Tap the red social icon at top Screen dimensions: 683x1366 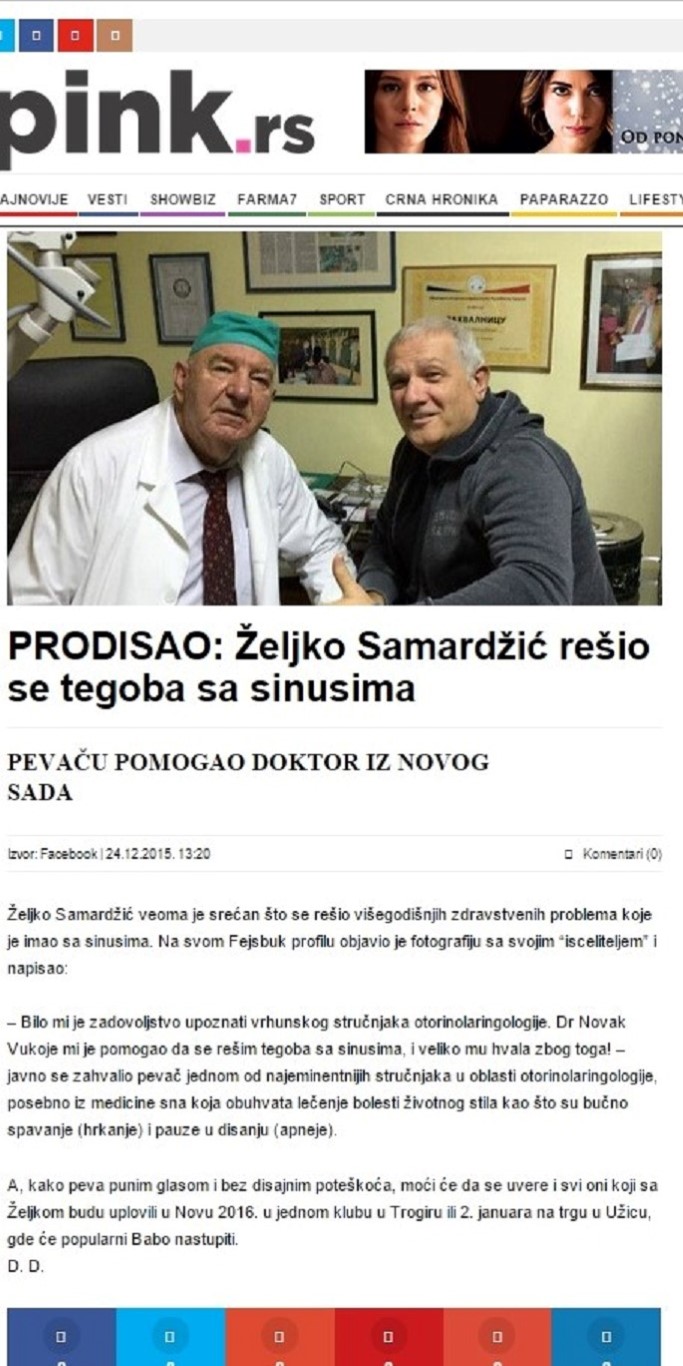click(75, 36)
